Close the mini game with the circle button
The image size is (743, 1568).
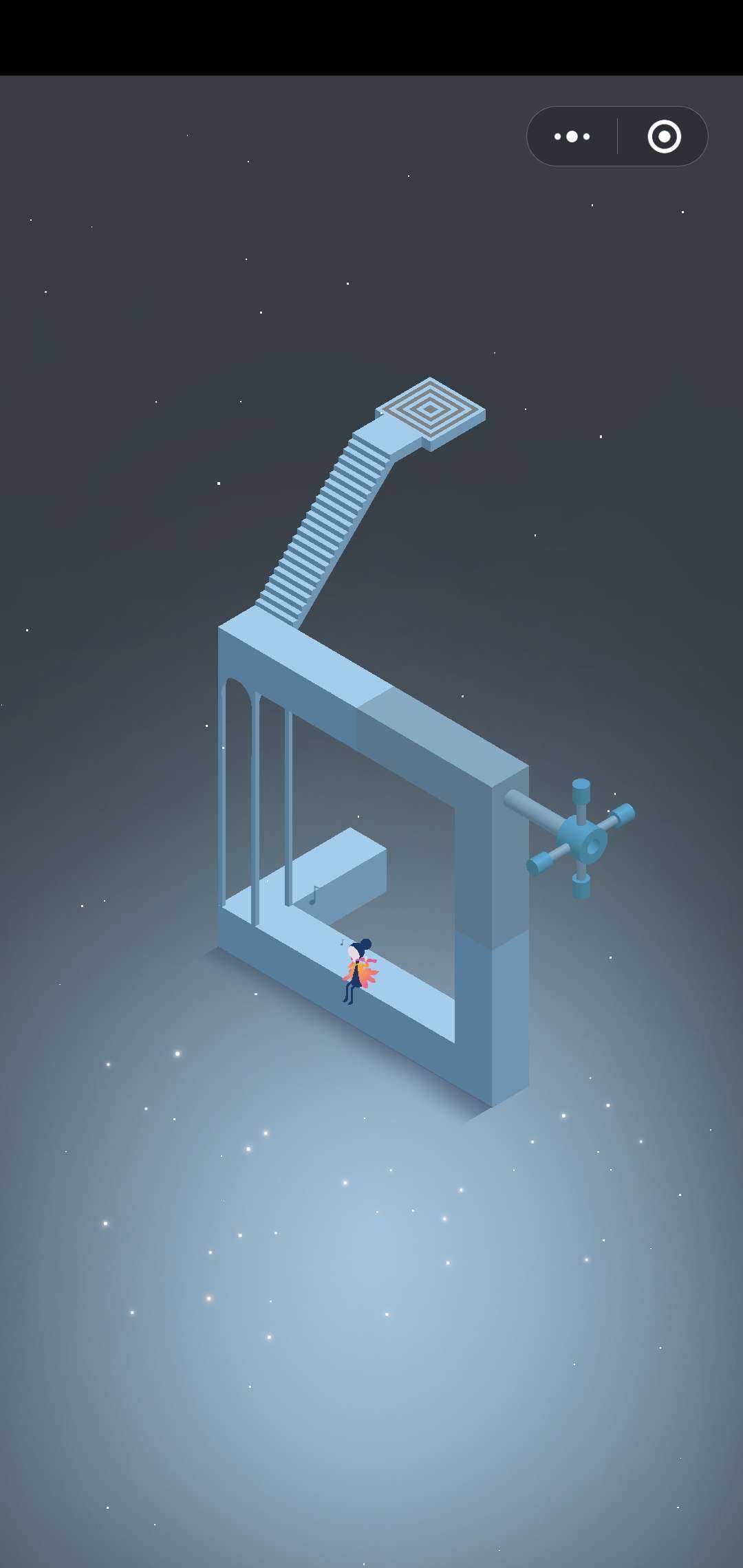click(664, 136)
